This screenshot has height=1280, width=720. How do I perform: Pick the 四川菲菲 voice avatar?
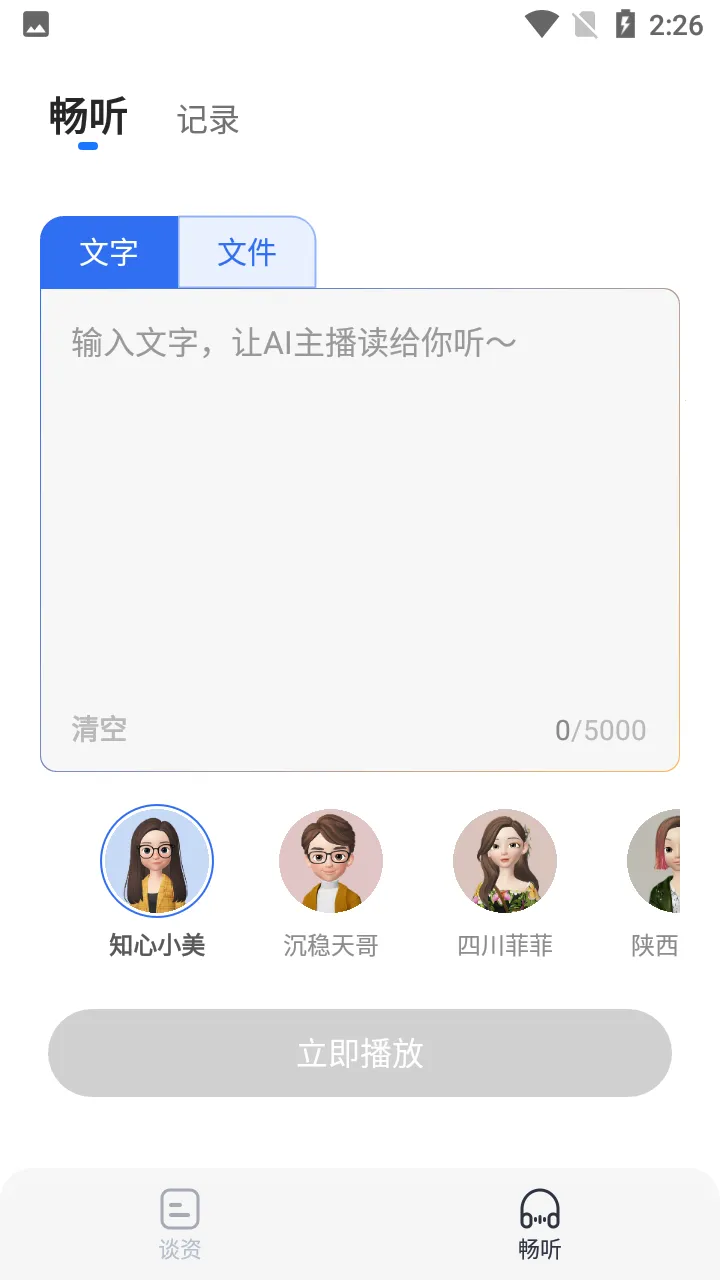click(x=505, y=861)
